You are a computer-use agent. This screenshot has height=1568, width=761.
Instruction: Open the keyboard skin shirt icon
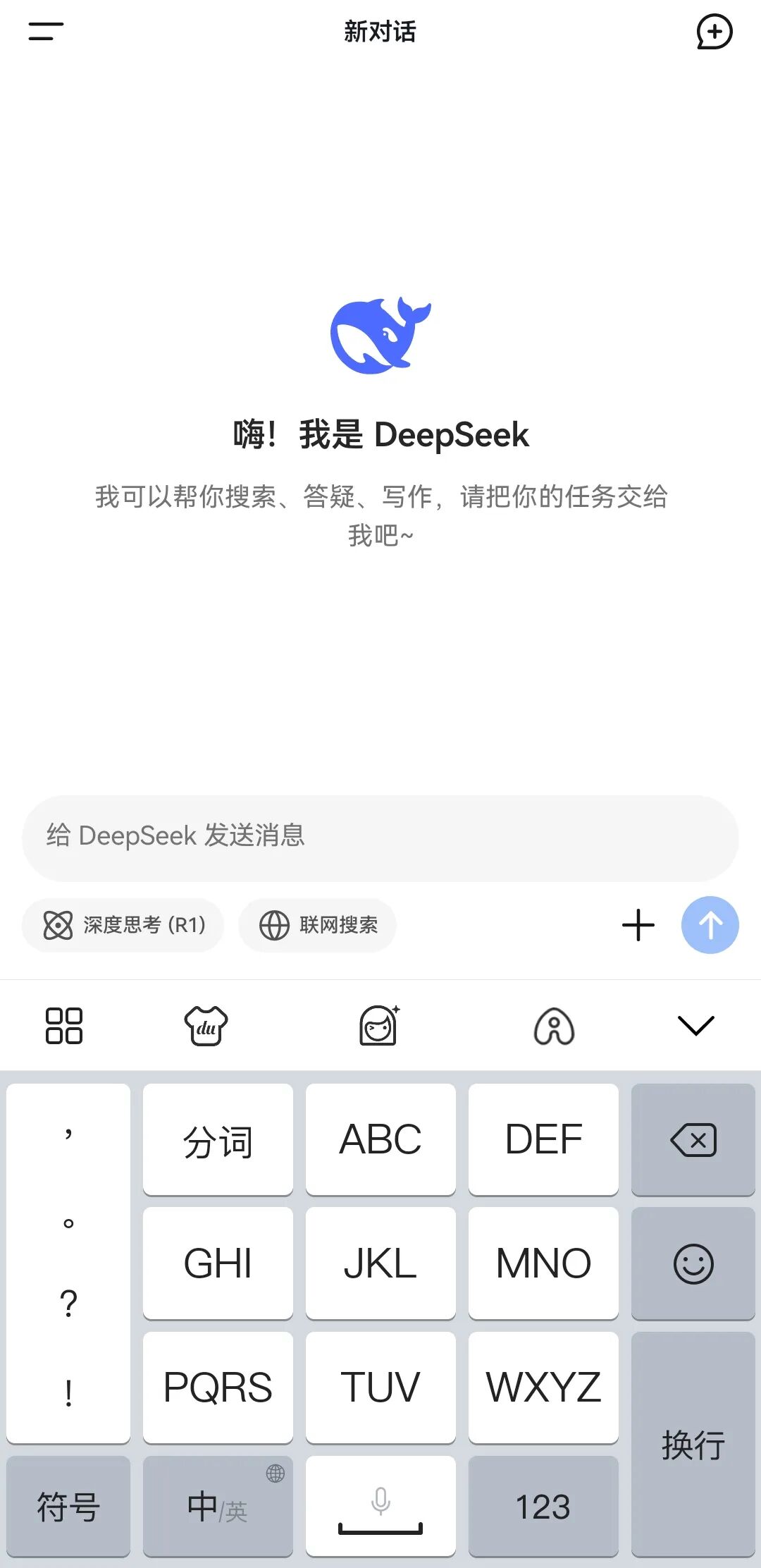click(206, 1026)
